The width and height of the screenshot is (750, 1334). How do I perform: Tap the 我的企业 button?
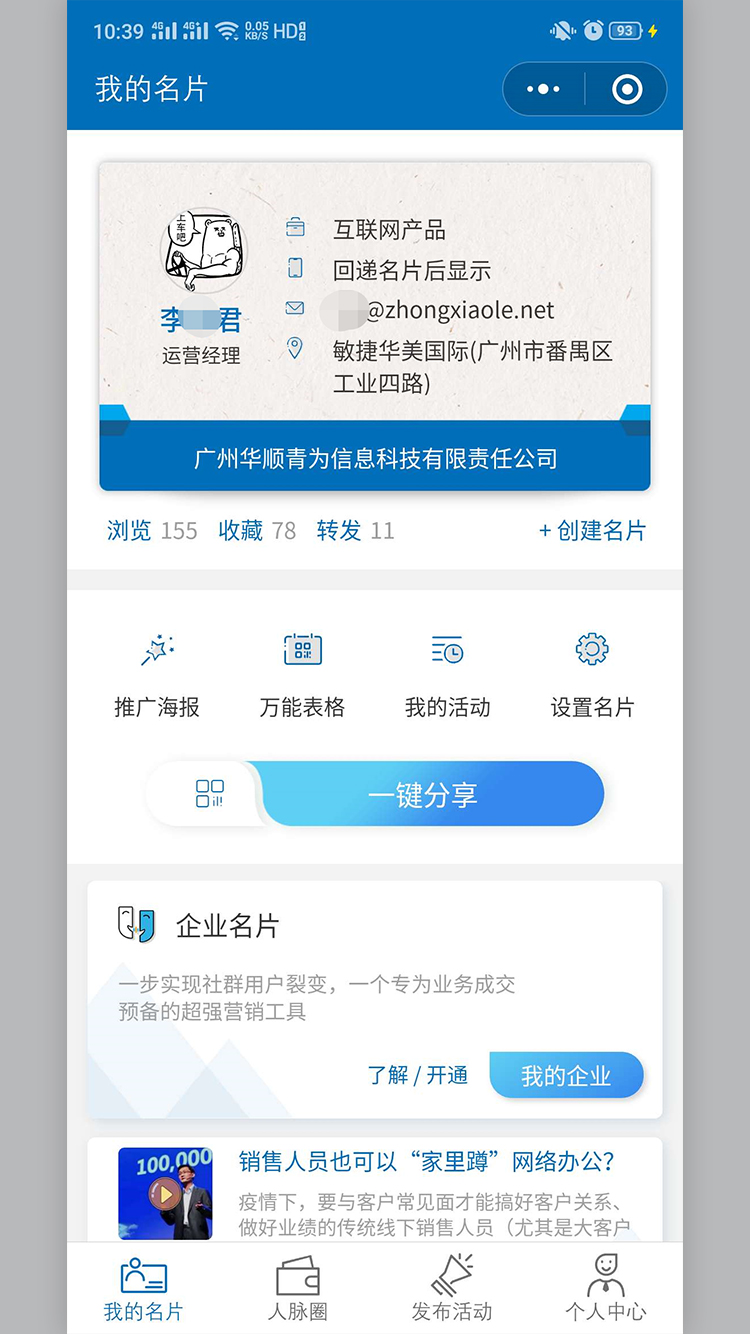click(566, 1075)
